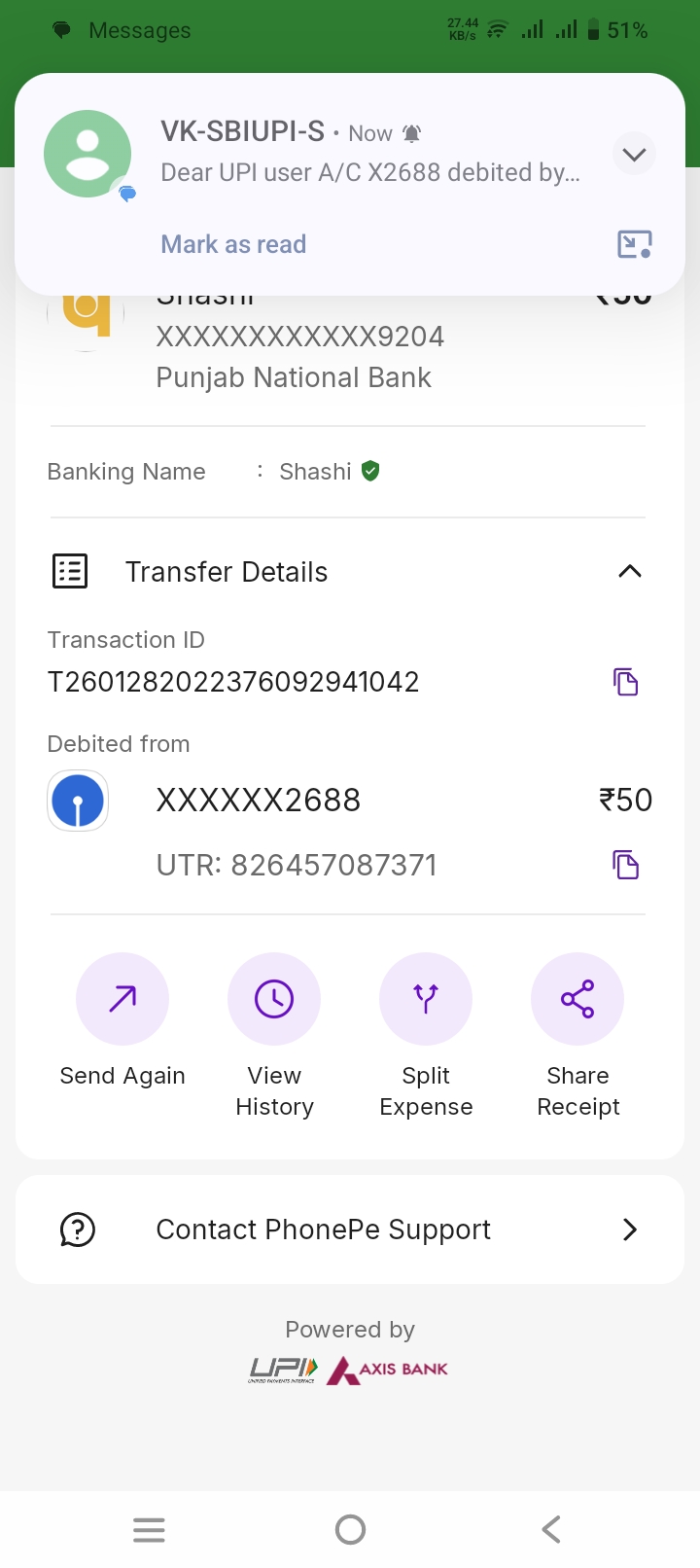This screenshot has width=700, height=1568.
Task: Tap Send Again
Action: point(122,999)
